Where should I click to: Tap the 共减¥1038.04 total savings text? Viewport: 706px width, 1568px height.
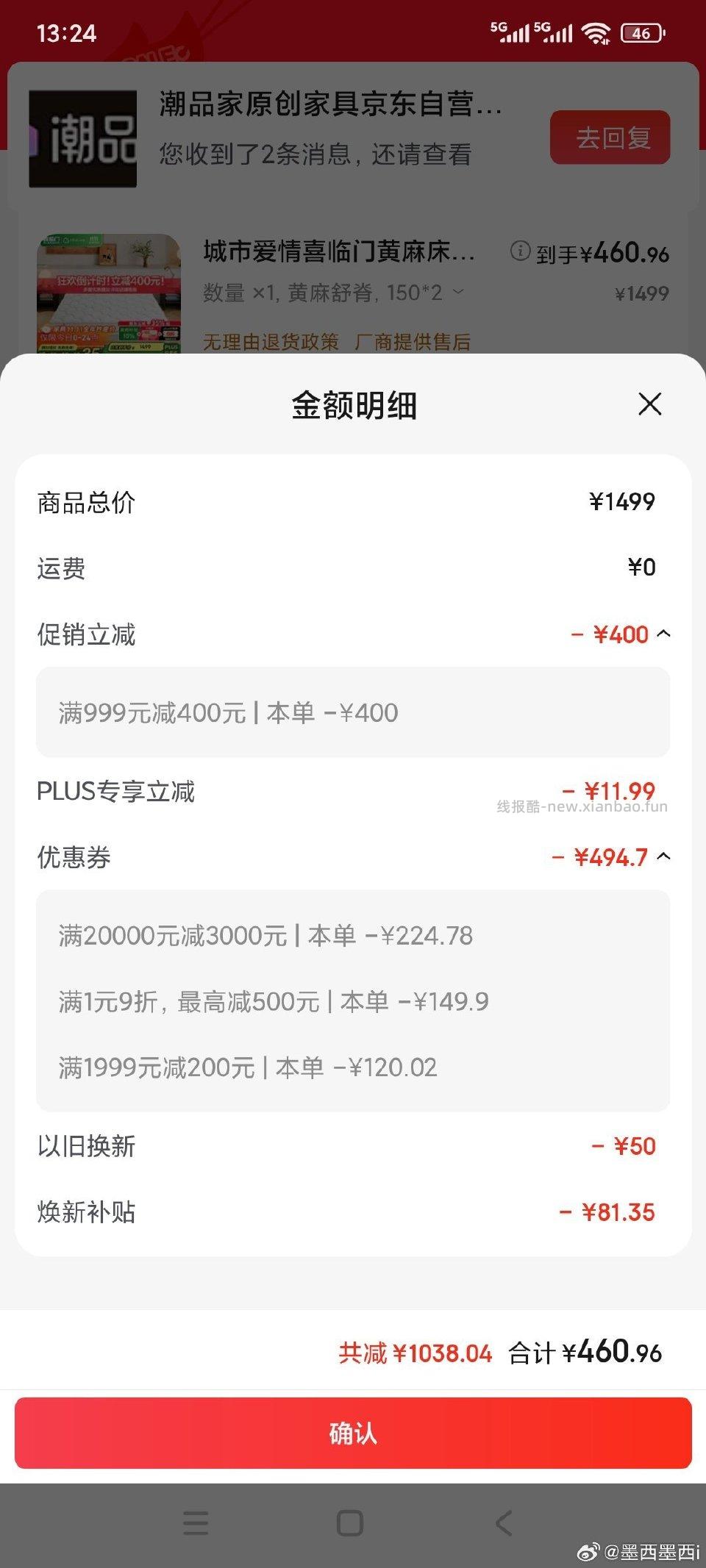[416, 1353]
